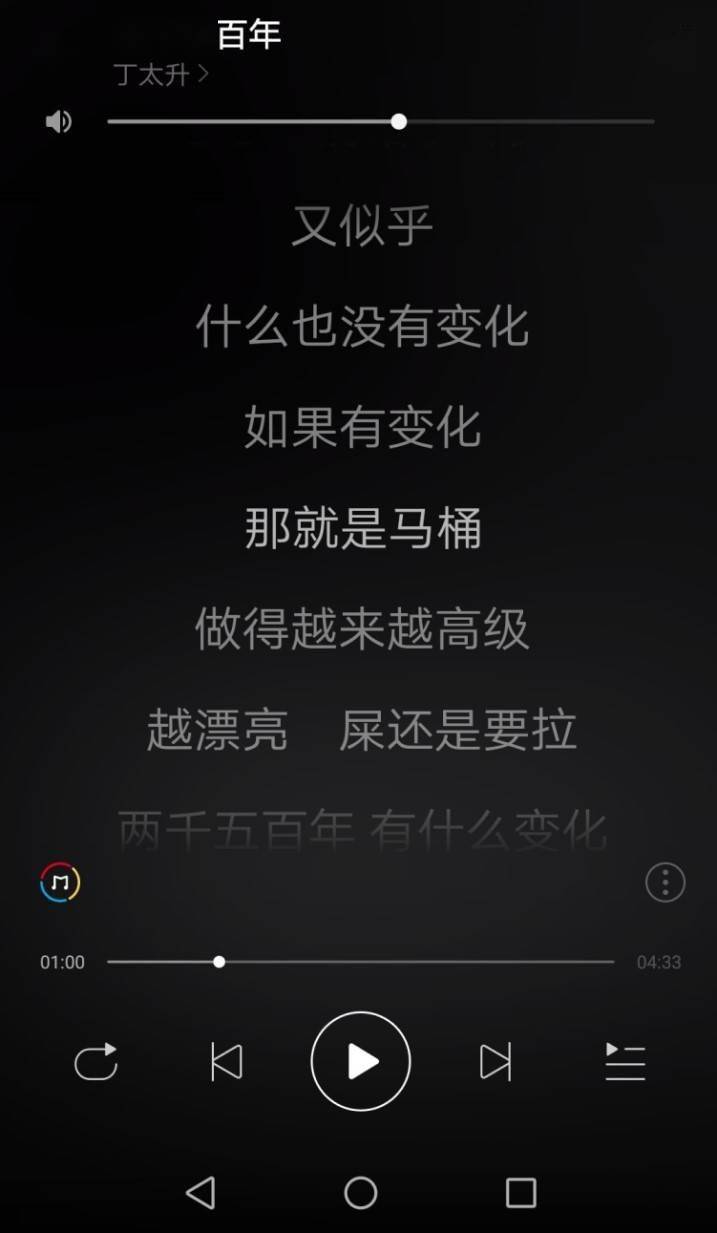Go to the home screen

361,1192
